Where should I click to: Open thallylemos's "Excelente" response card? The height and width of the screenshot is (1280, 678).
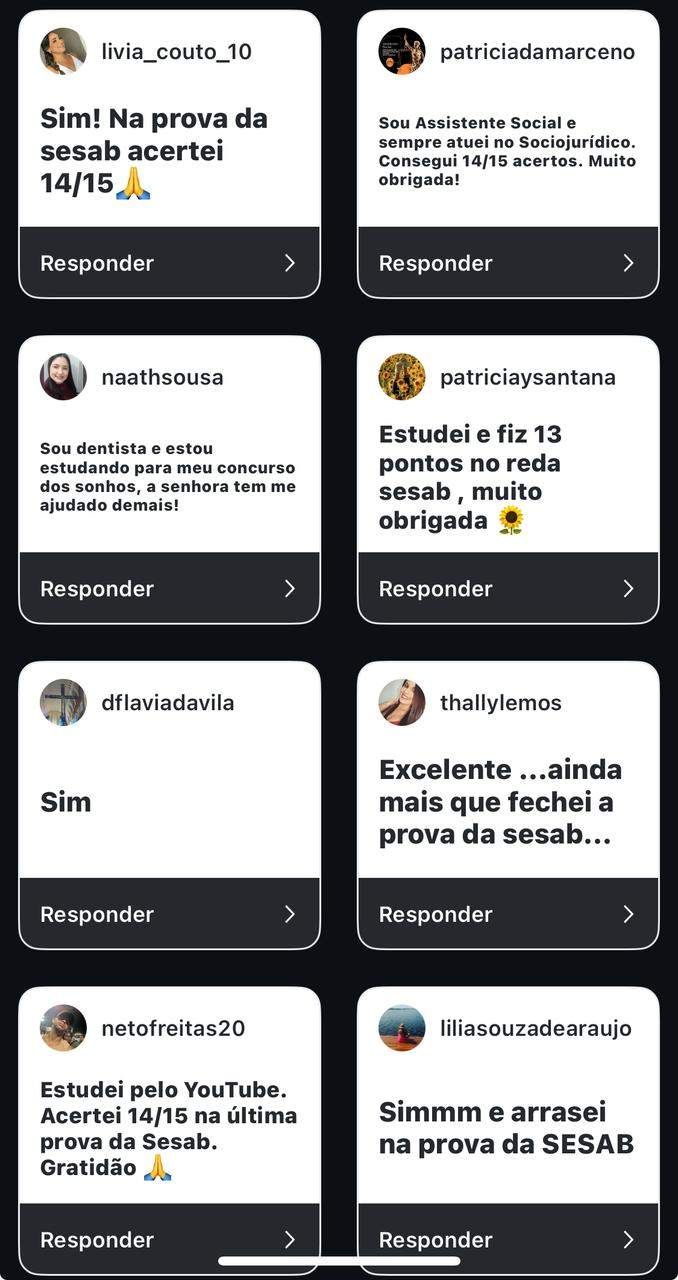(508, 801)
